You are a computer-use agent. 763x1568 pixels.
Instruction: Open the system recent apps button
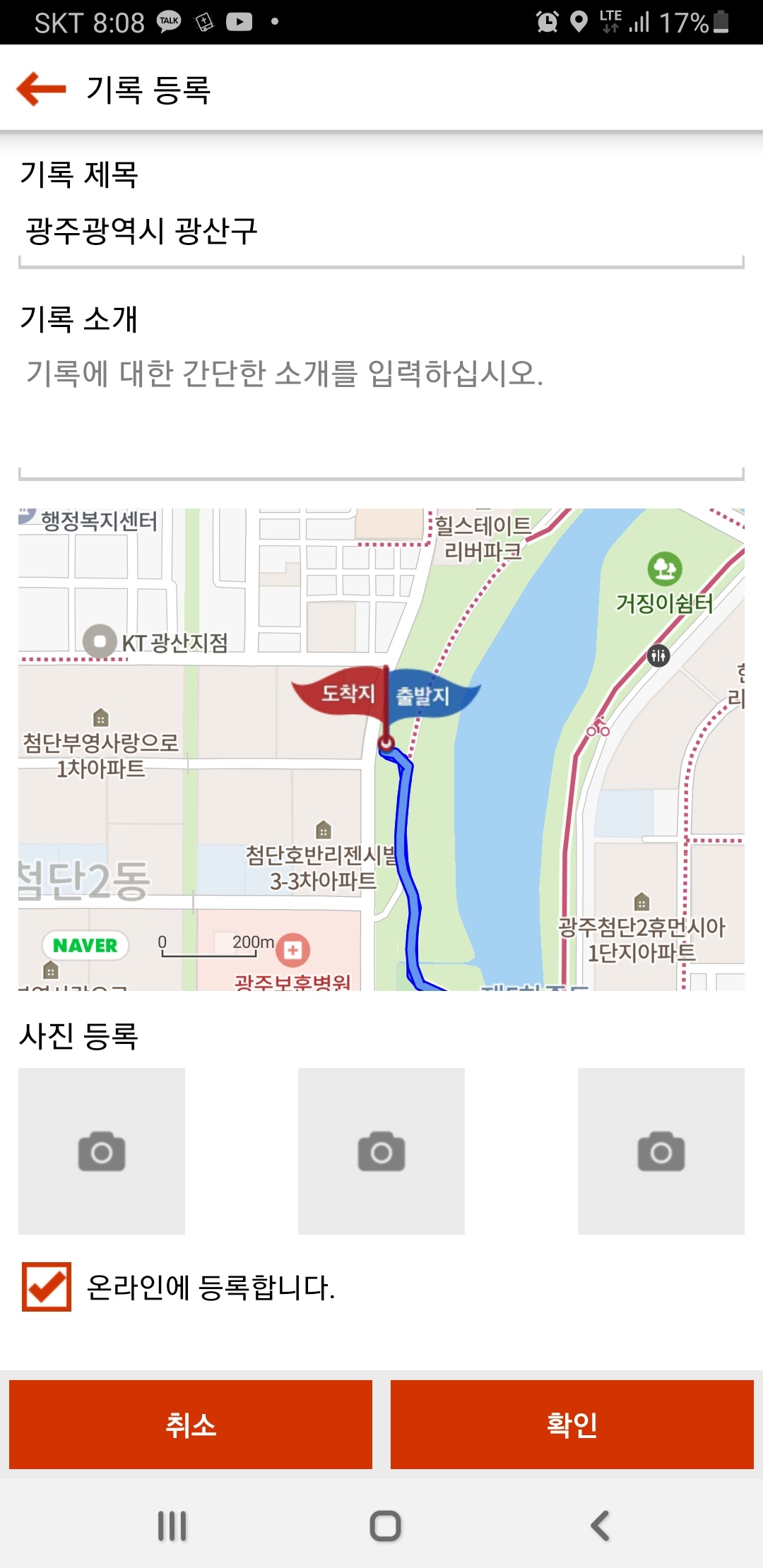coord(172,1526)
